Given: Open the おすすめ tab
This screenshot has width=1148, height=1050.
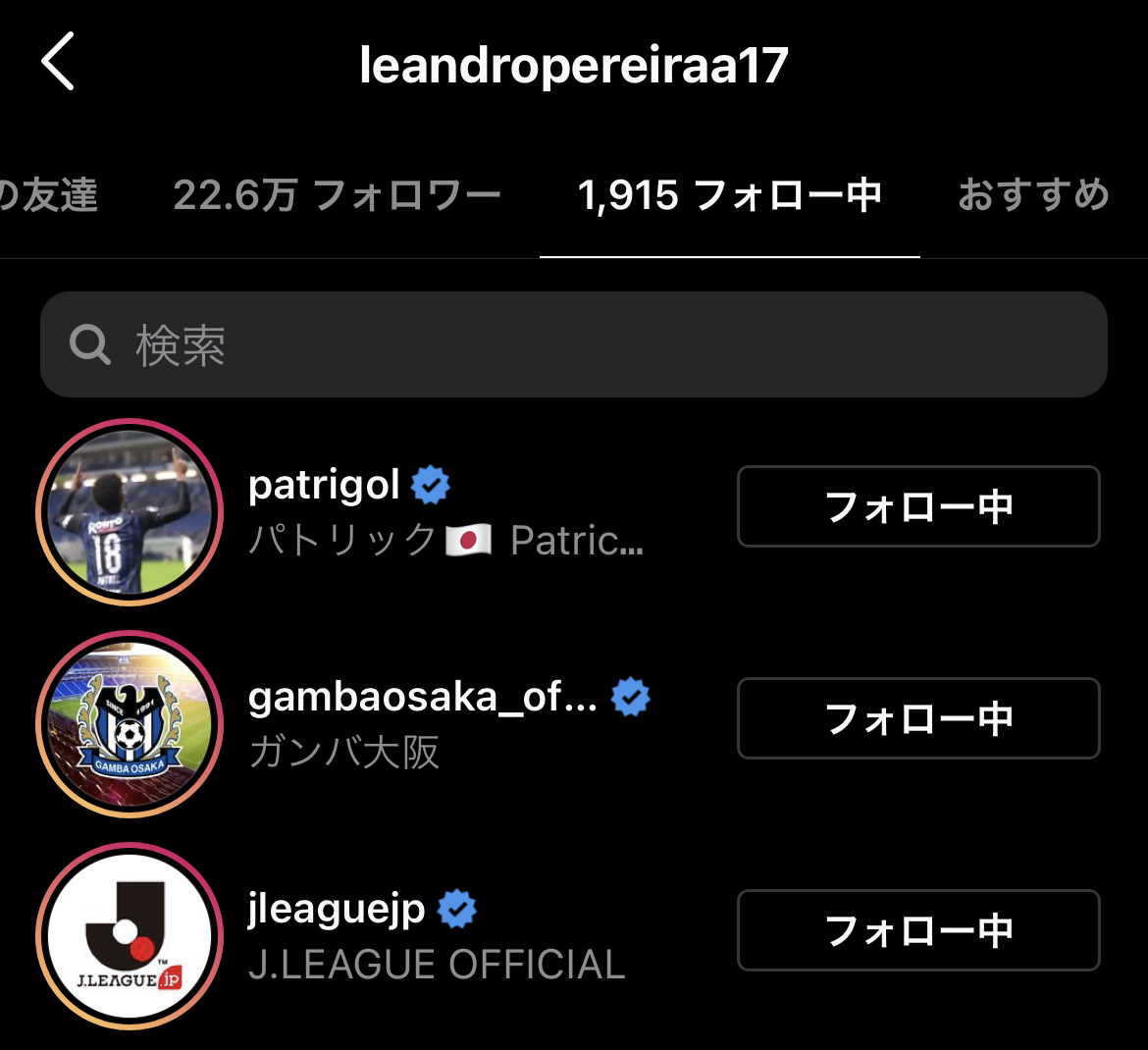Looking at the screenshot, I should 1033,195.
